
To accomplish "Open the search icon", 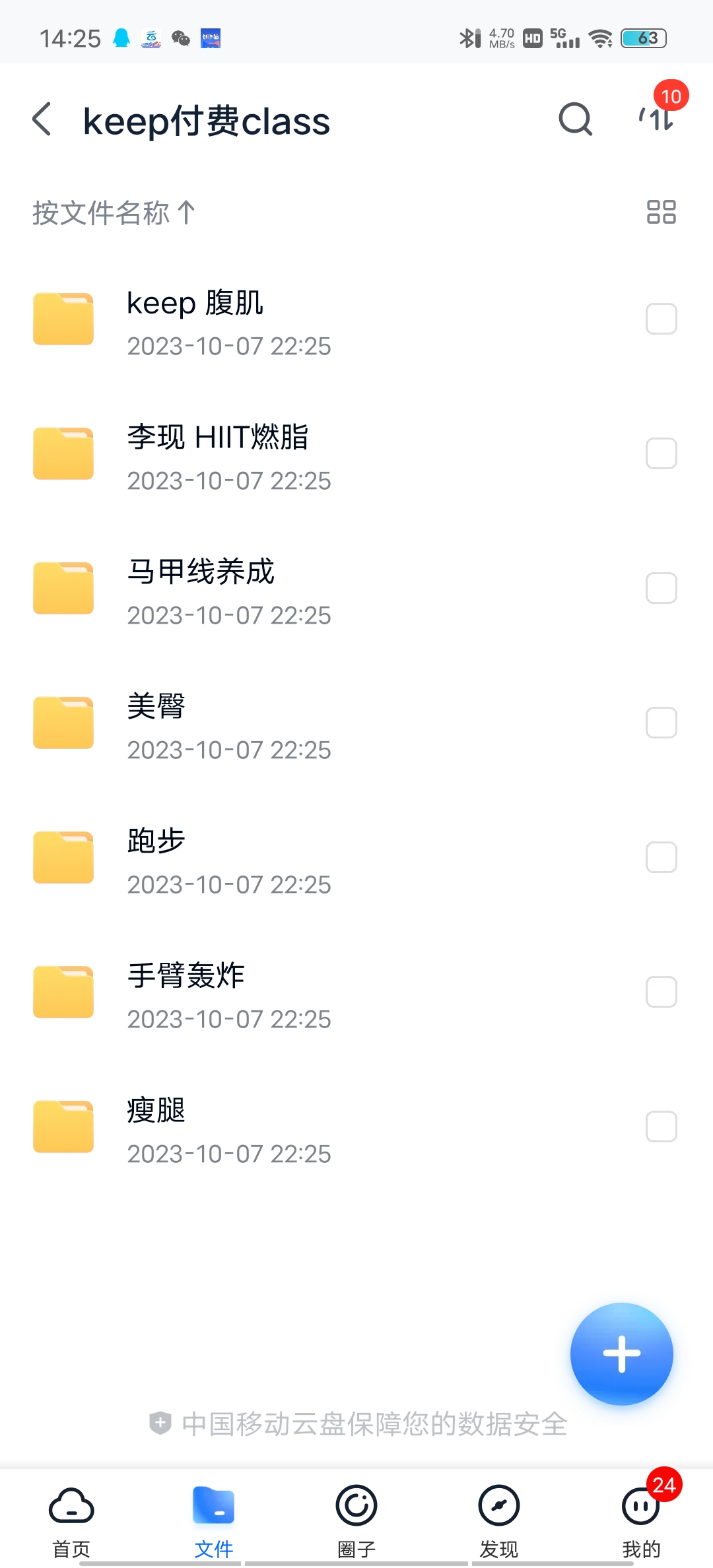I will pos(576,119).
